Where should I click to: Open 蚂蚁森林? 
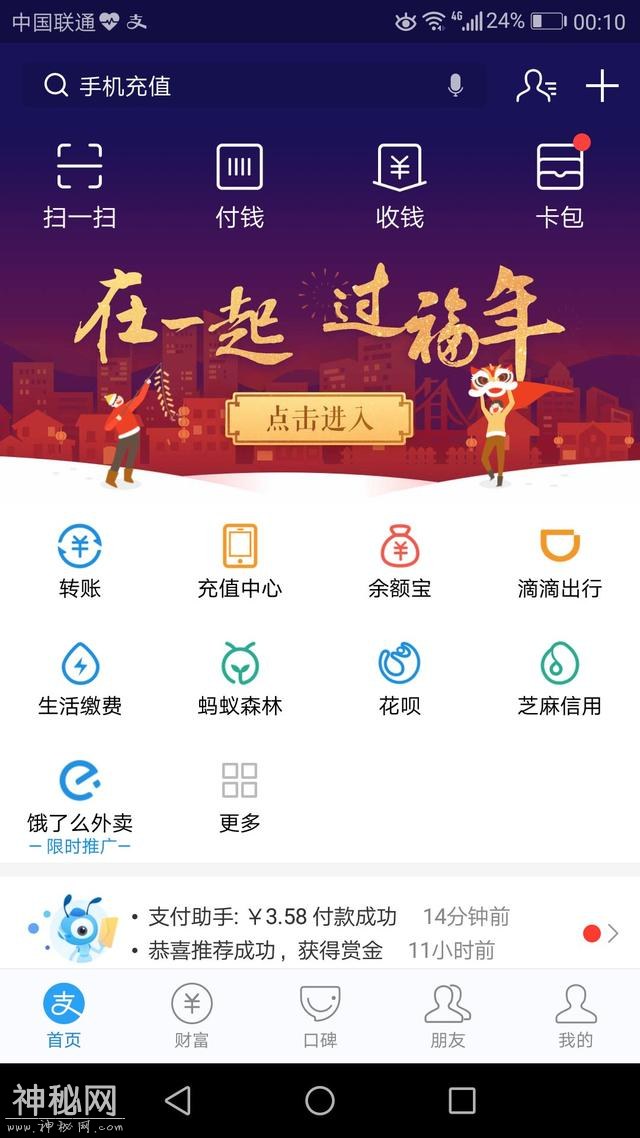pyautogui.click(x=240, y=678)
